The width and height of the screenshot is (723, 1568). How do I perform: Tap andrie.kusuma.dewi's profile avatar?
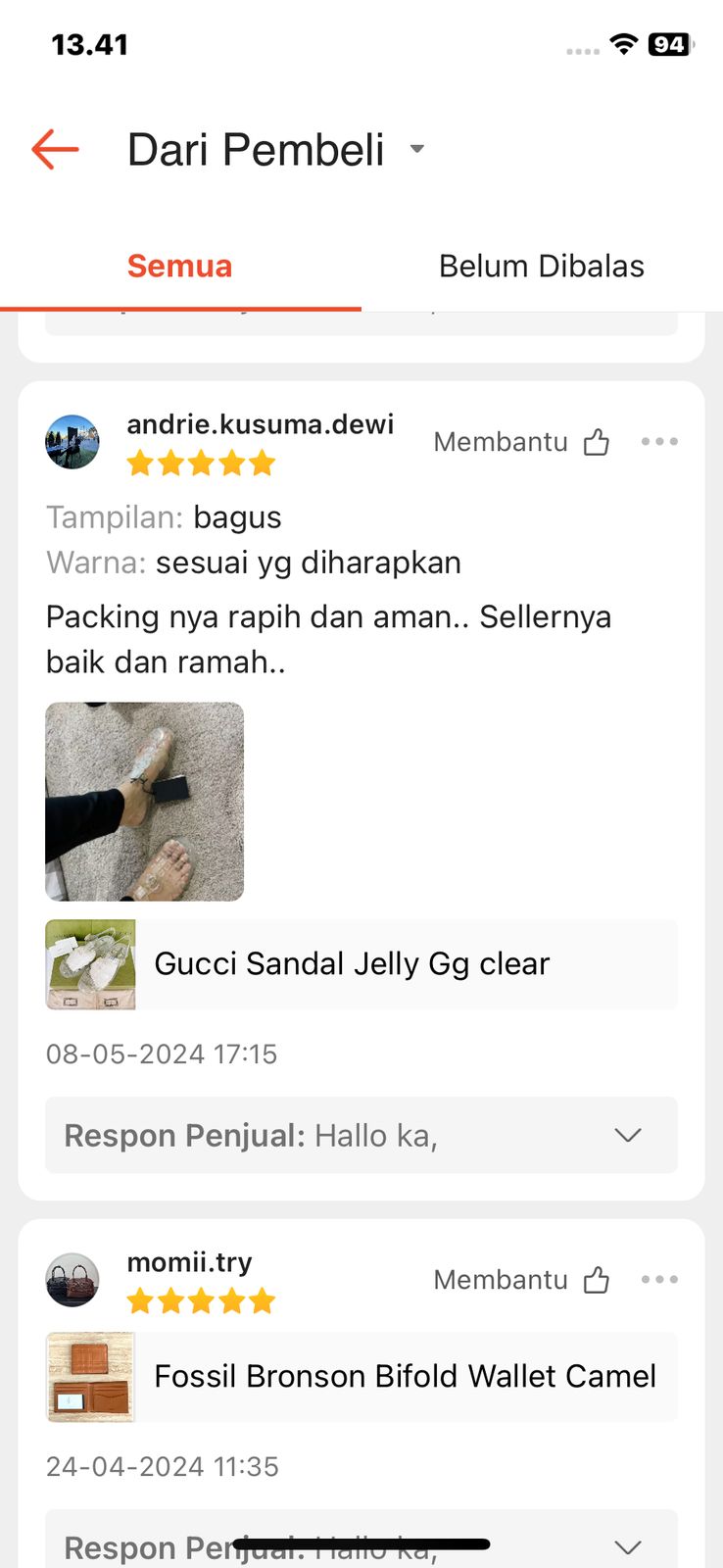coord(72,442)
